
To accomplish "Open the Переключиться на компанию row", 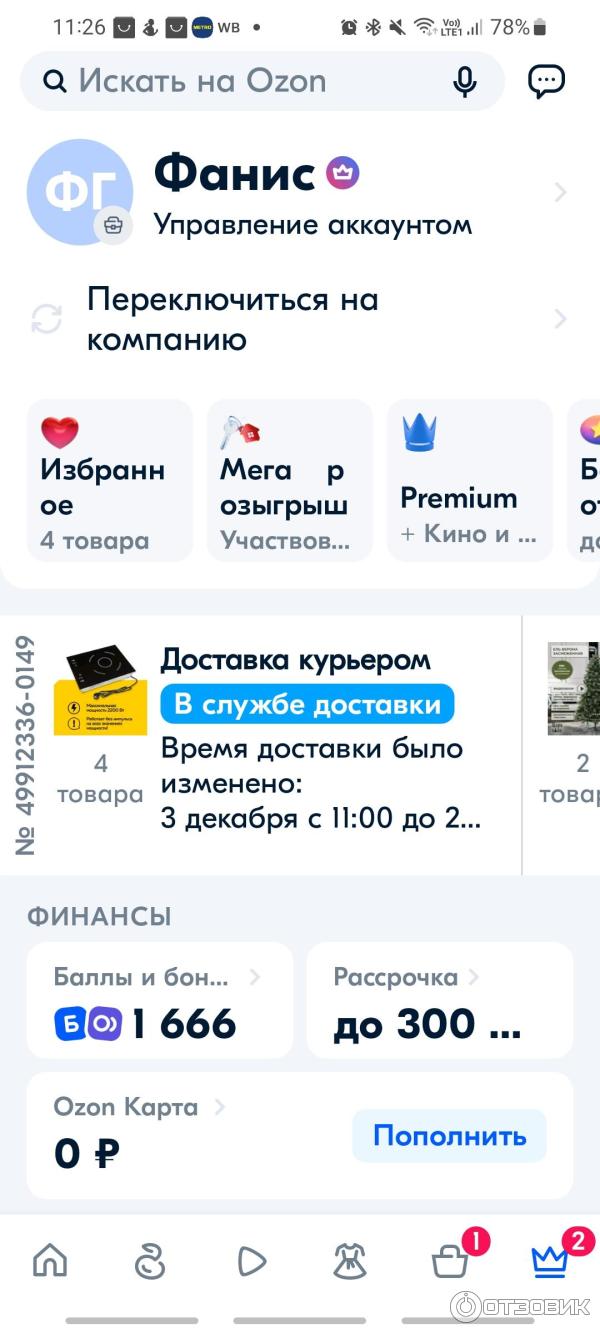I will tap(300, 319).
